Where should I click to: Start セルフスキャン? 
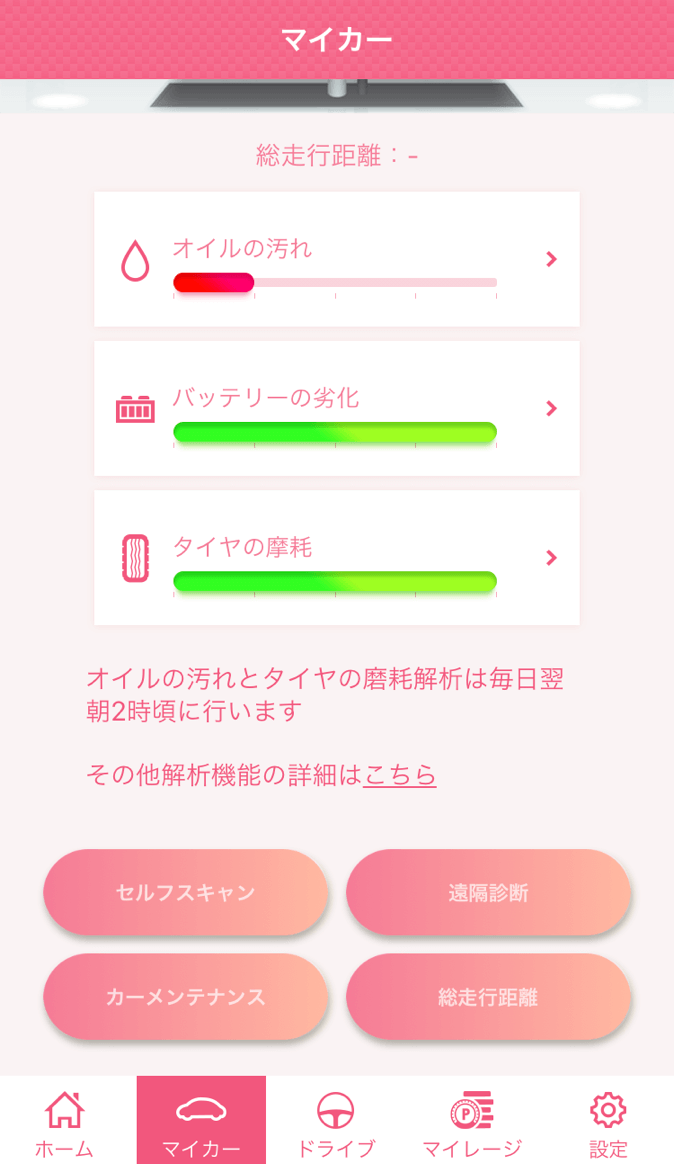[x=186, y=892]
